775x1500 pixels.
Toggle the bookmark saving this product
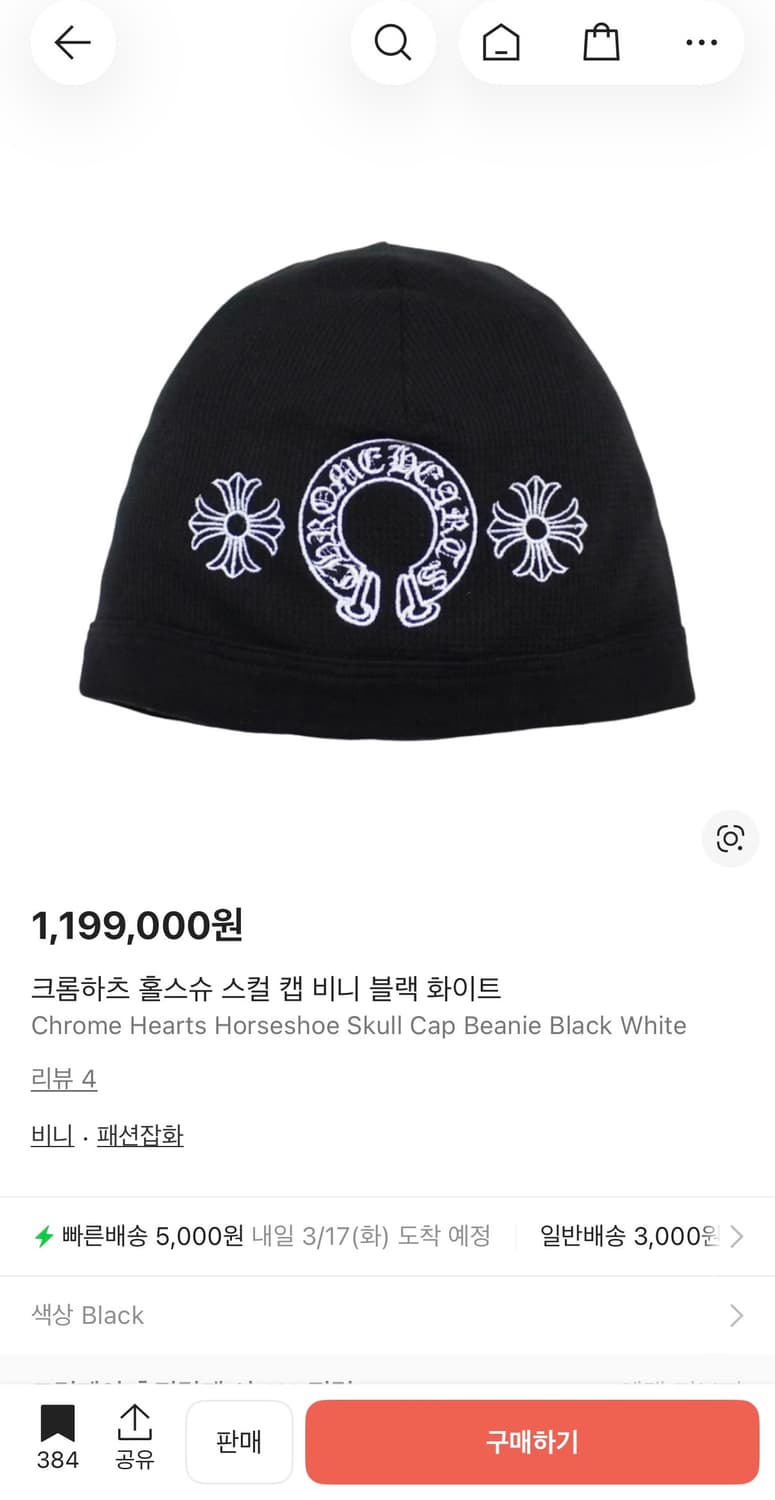tap(57, 1422)
